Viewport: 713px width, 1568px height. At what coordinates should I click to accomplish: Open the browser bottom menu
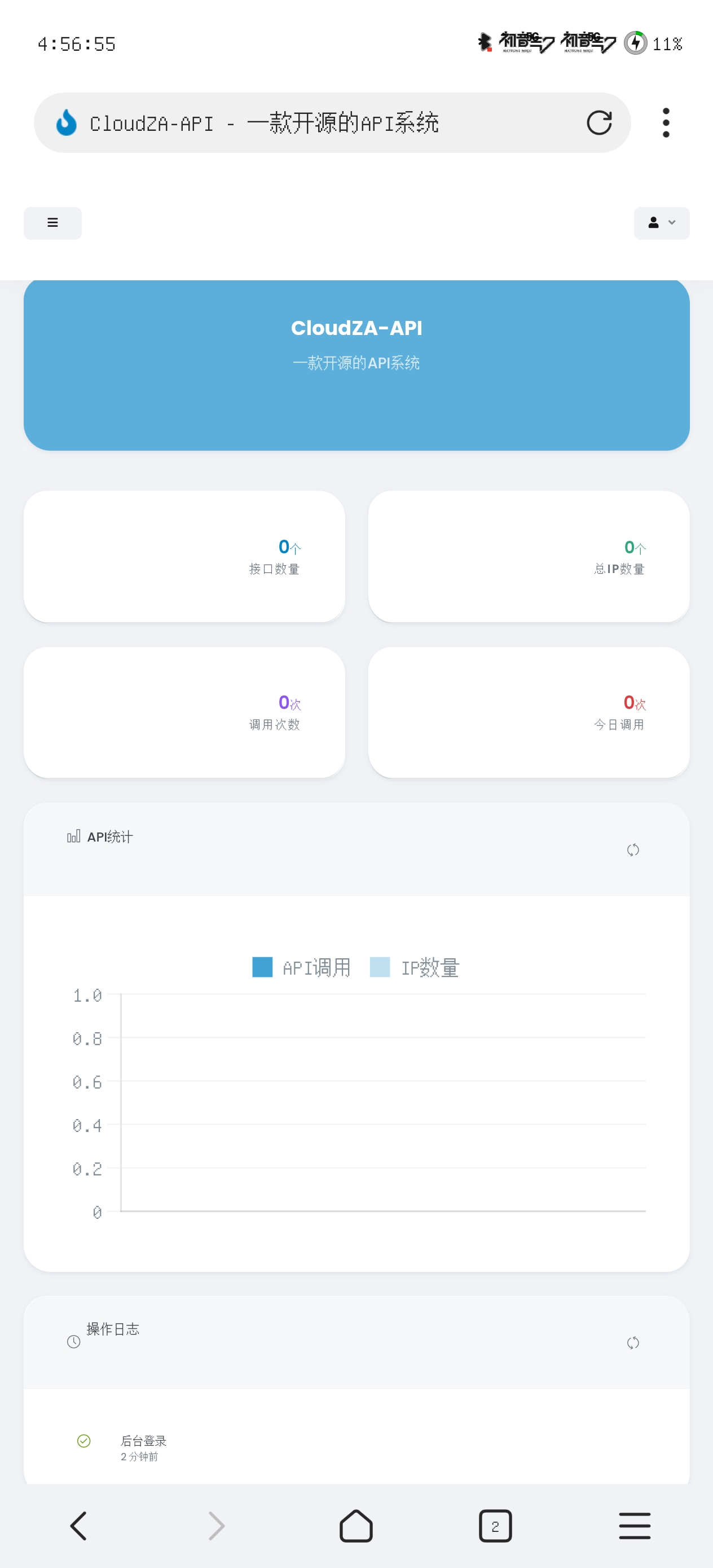click(x=635, y=1525)
